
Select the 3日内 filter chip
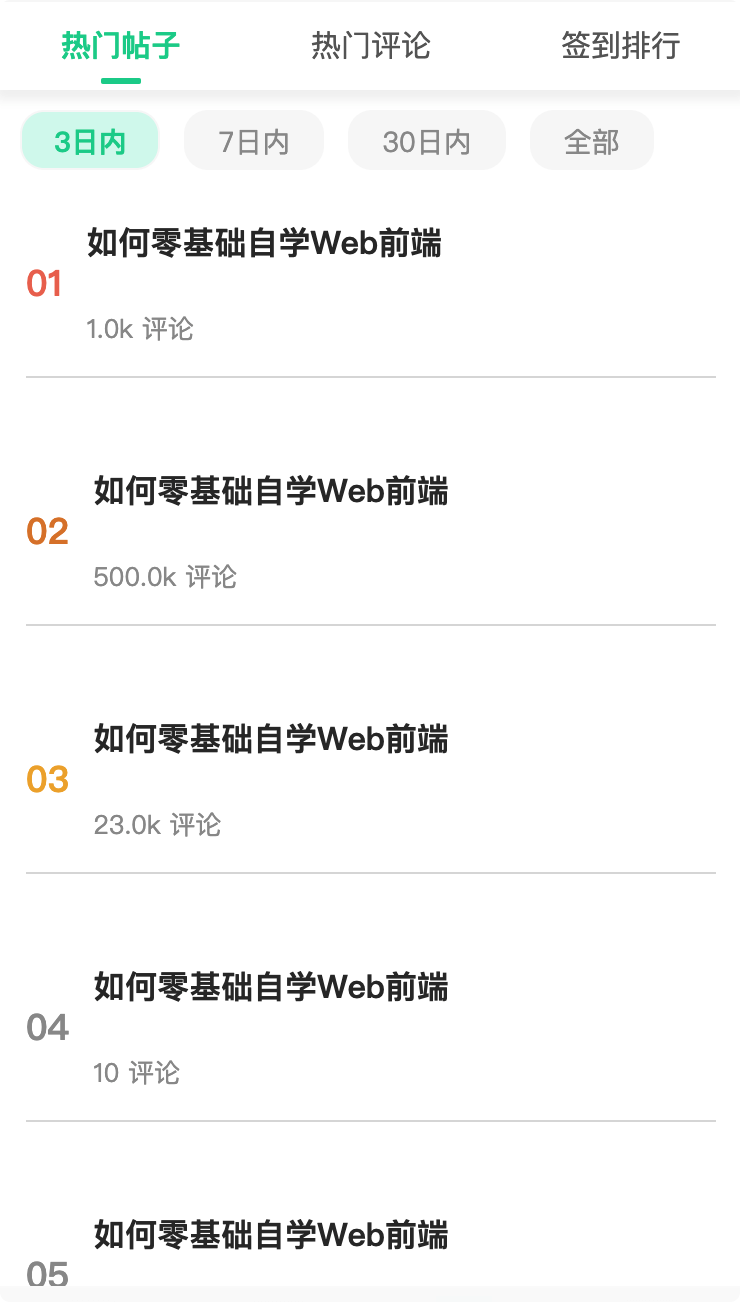[x=90, y=141]
